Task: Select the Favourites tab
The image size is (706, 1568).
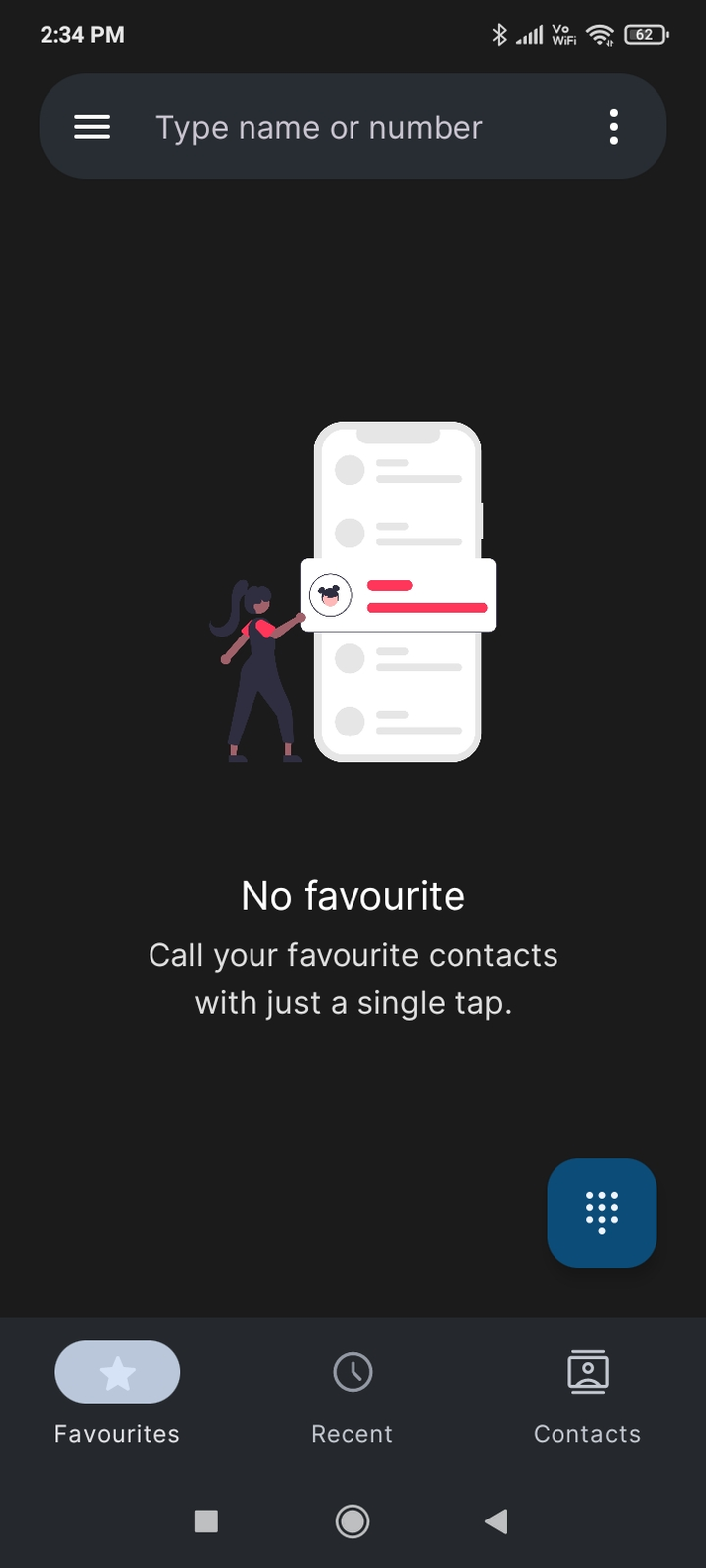Action: click(117, 1394)
